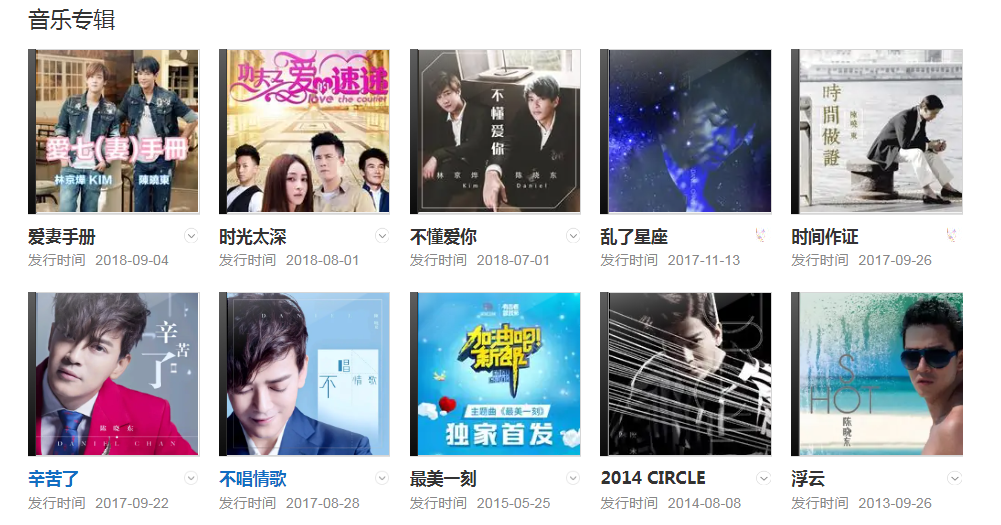Expand the dropdown arrow beside 2014 CIRCLE

(x=764, y=478)
